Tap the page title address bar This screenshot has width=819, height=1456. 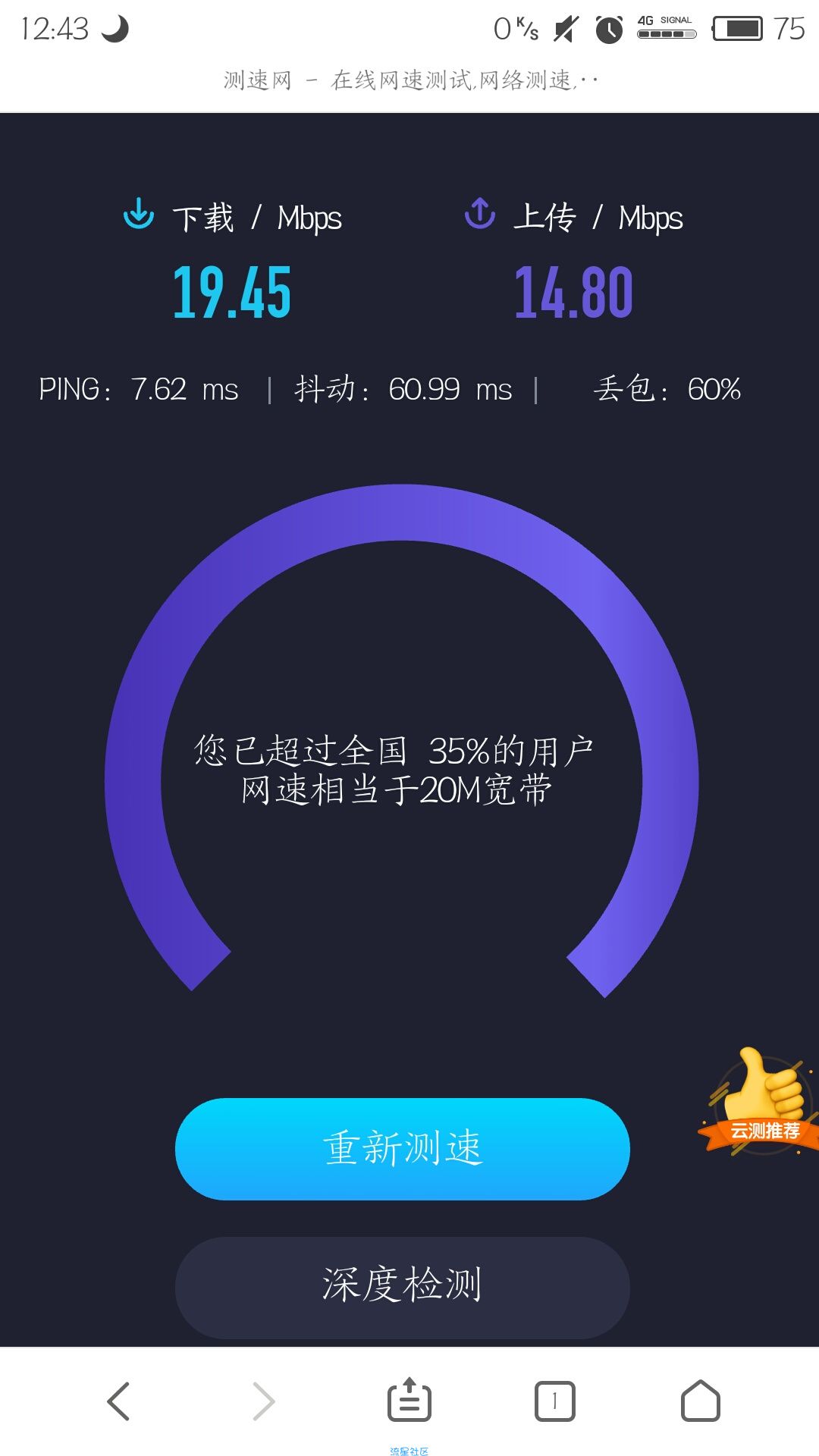coord(409,80)
